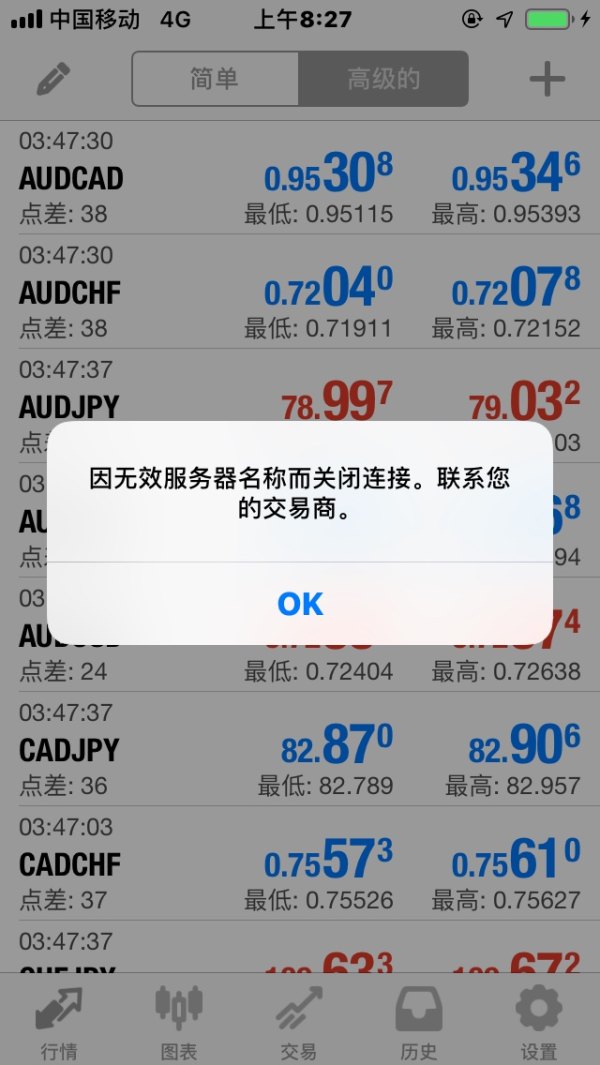Open the 交易 tab
Image resolution: width=600 pixels, height=1065 pixels.
(299, 1020)
